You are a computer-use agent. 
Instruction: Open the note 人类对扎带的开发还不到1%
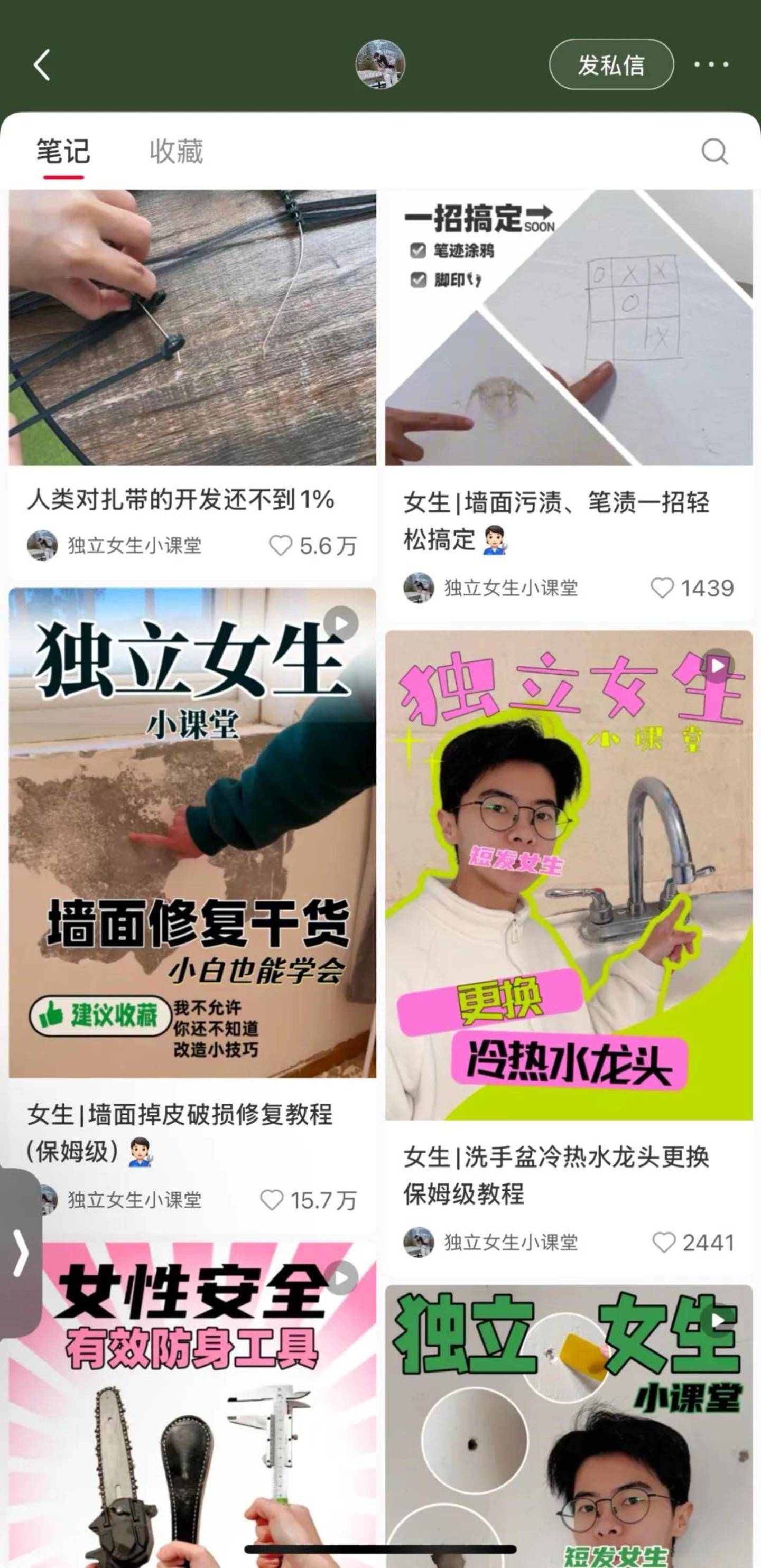click(x=192, y=329)
